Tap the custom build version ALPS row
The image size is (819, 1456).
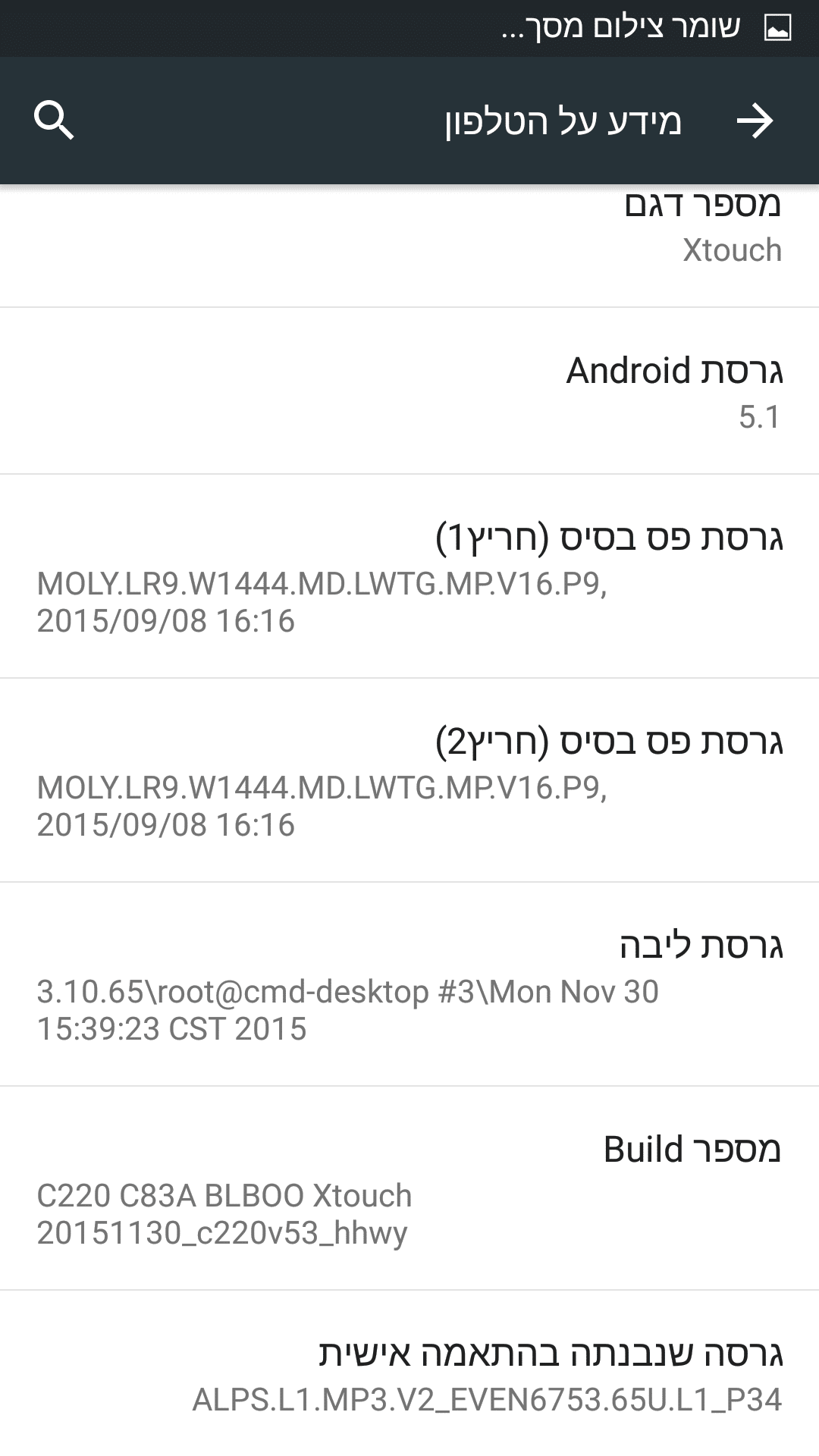click(409, 1374)
